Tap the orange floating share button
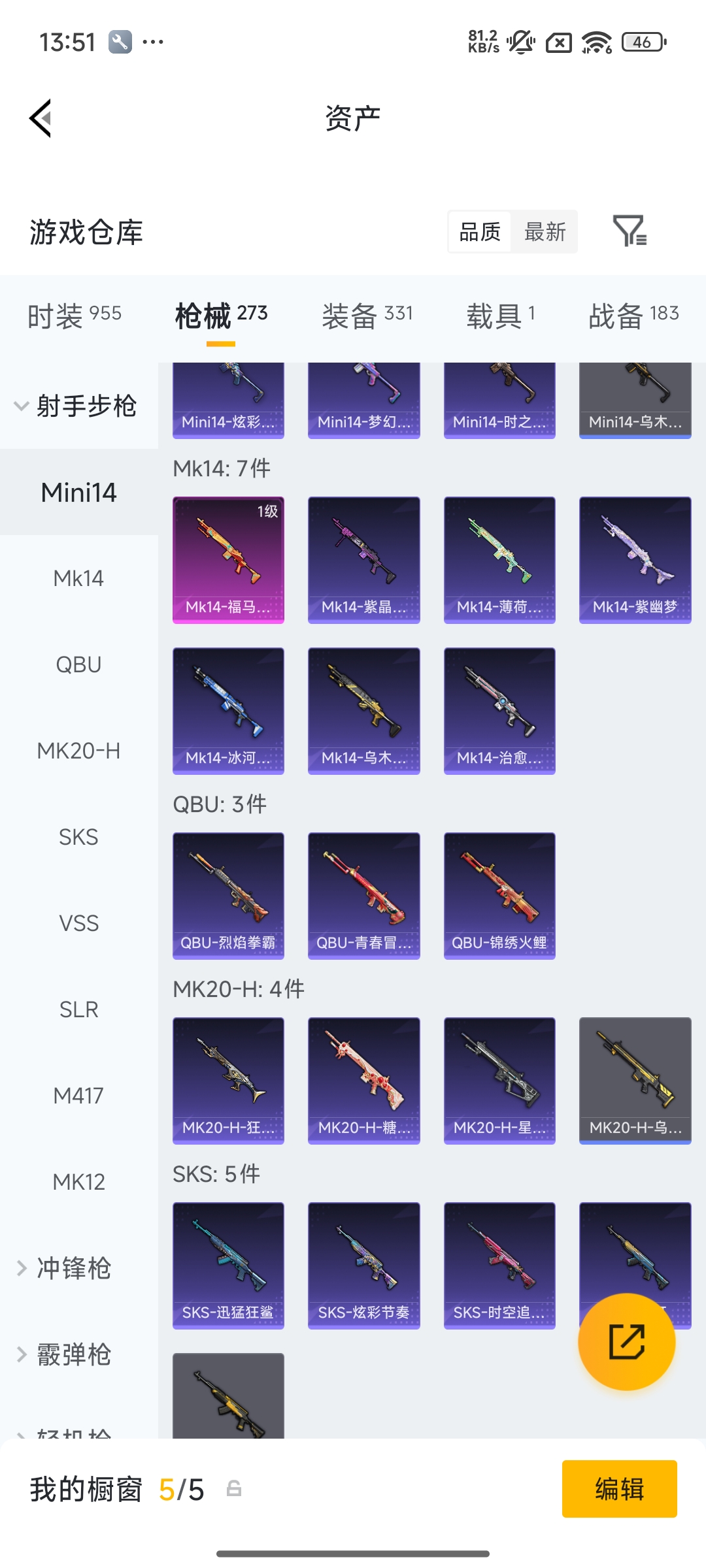Screen dimensions: 706x1568 click(x=626, y=1342)
